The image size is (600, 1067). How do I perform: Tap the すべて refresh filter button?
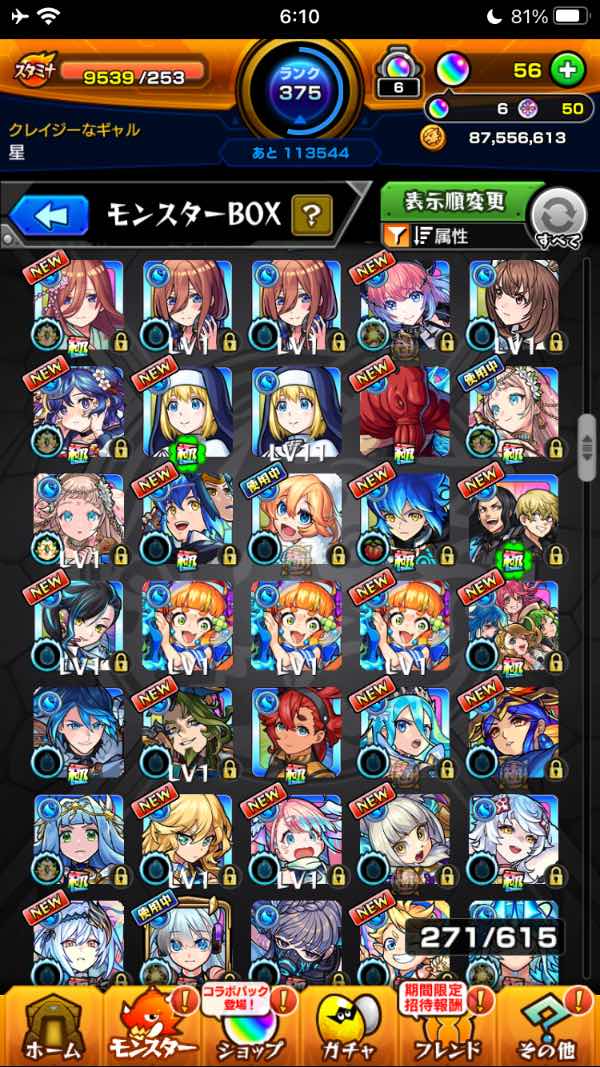559,218
